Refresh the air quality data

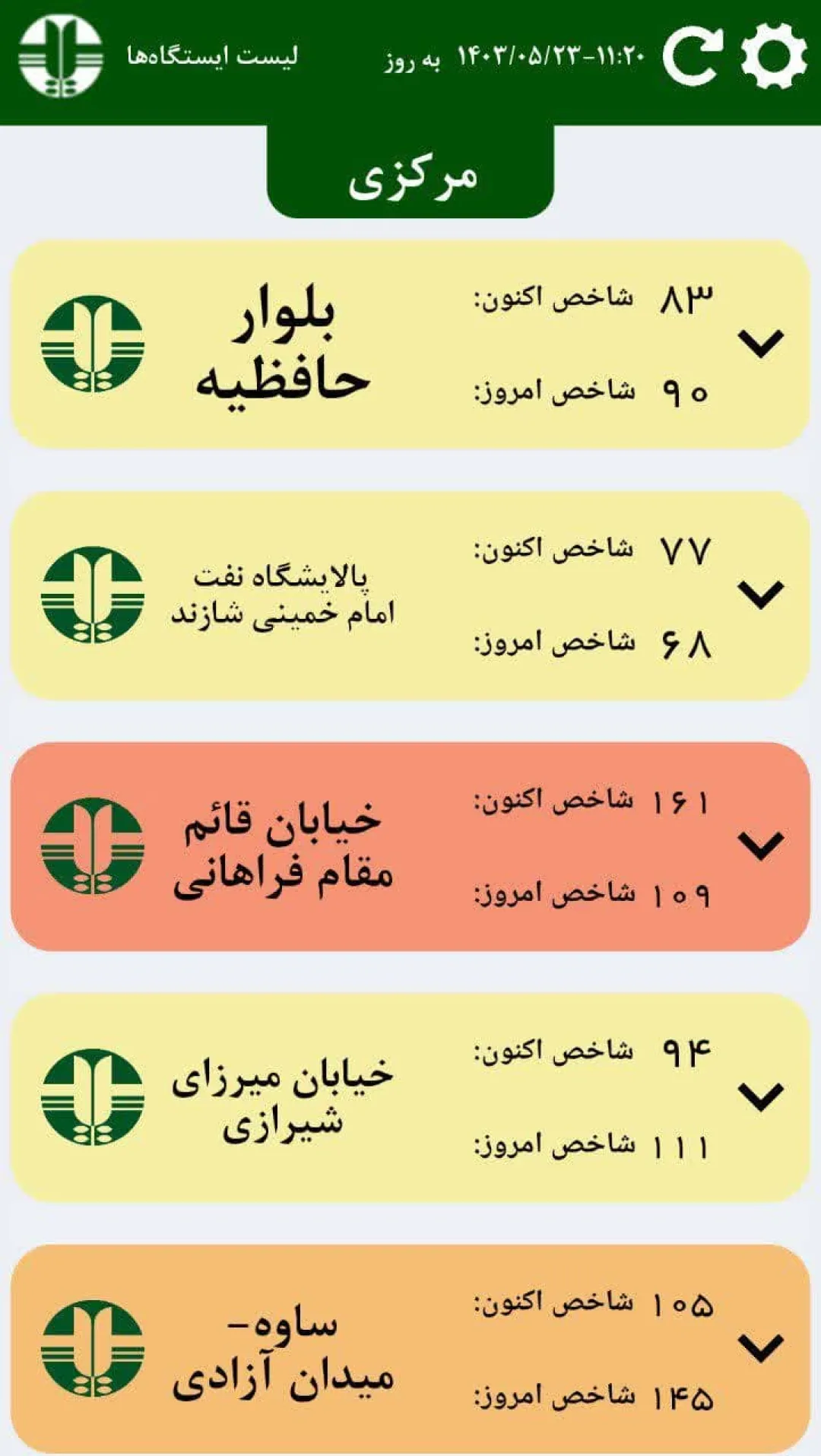pyautogui.click(x=692, y=56)
